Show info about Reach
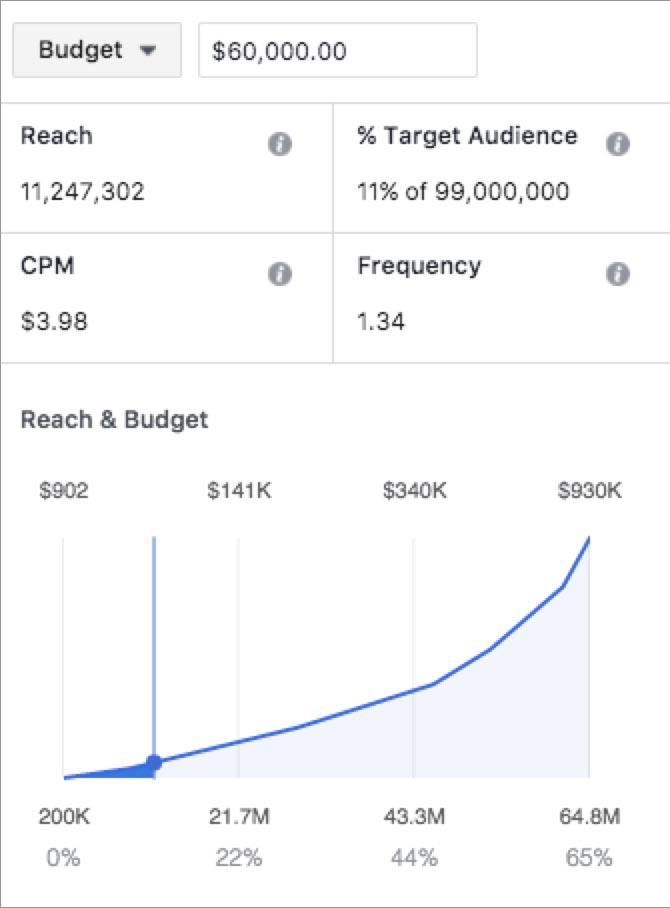 [x=280, y=144]
